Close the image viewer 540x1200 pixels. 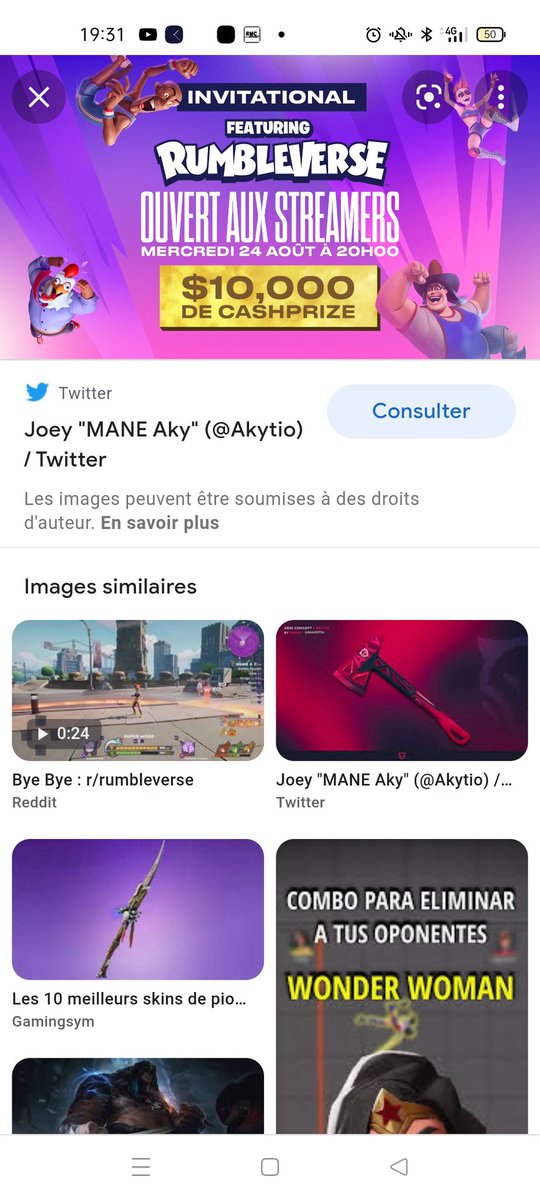(x=39, y=97)
